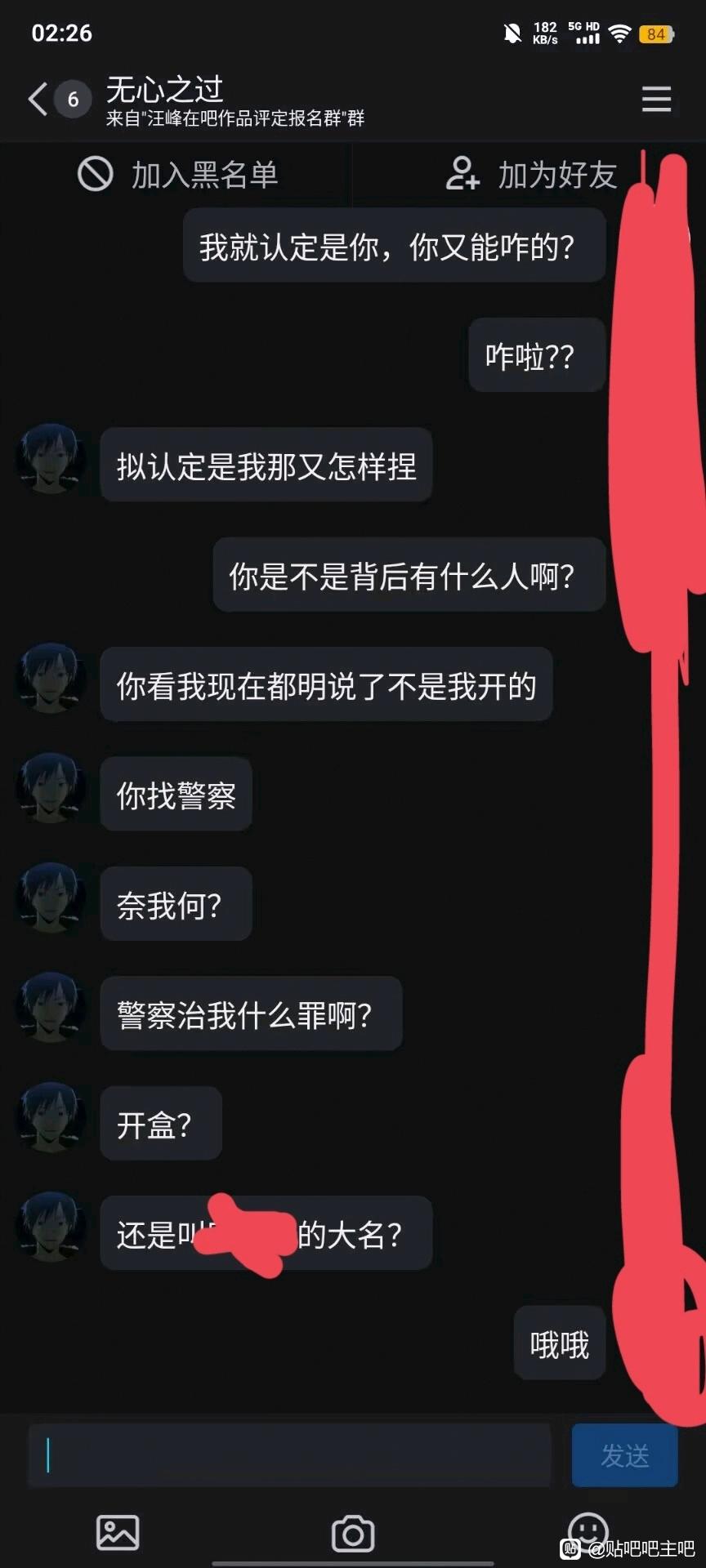
Task: Open the hamburger menu in the header
Action: point(656,100)
